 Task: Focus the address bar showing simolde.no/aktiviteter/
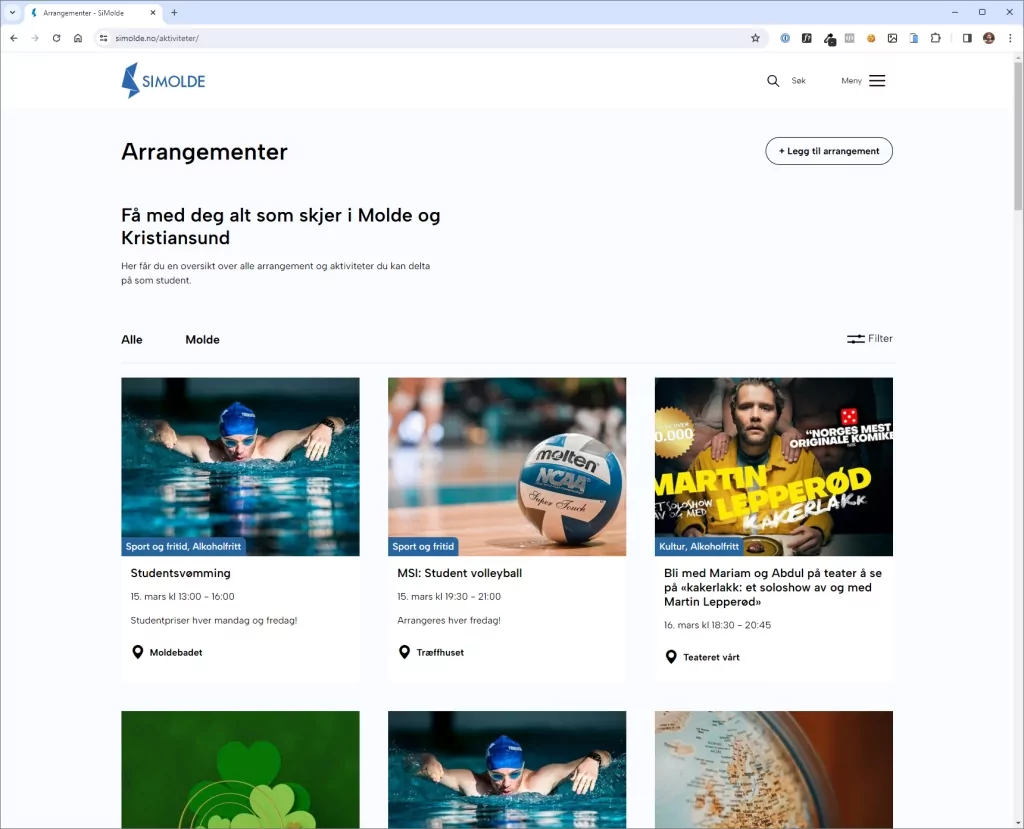pyautogui.click(x=400, y=38)
